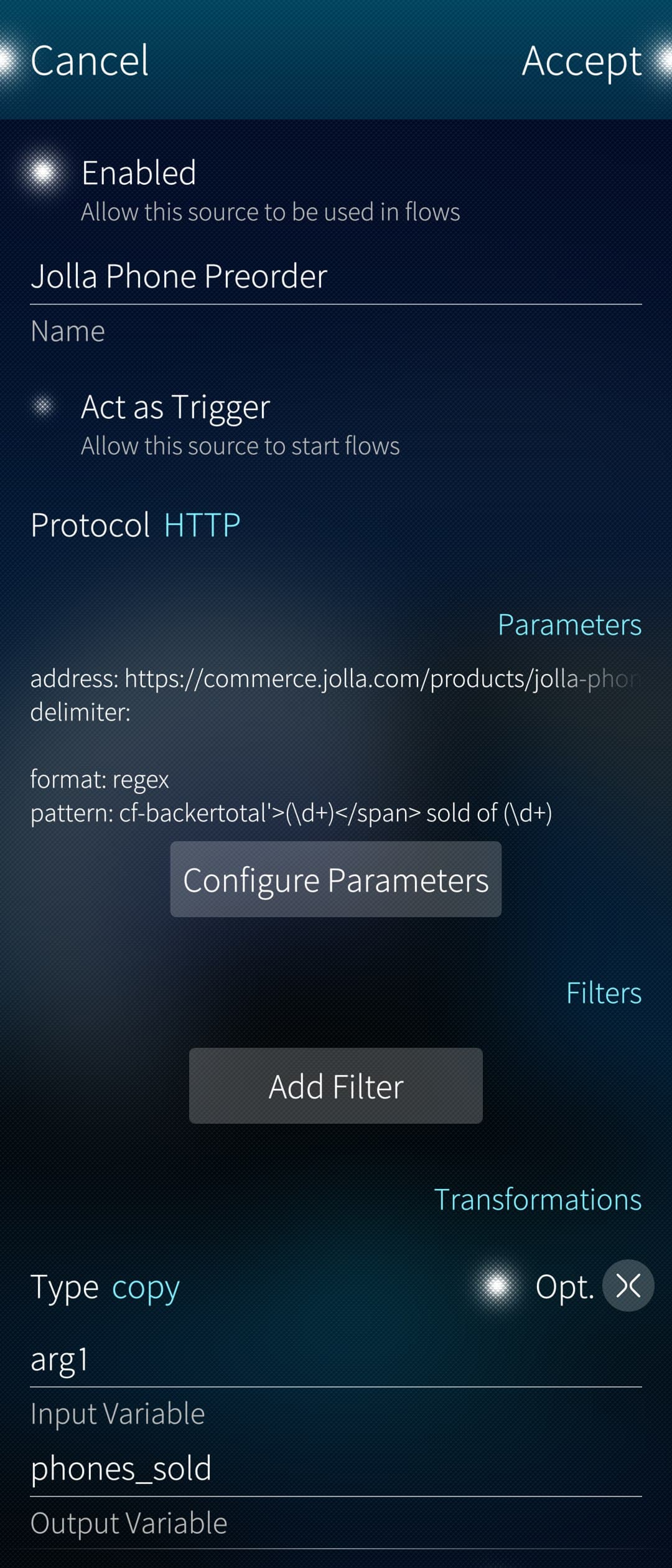The width and height of the screenshot is (672, 1568).
Task: Cancel editing this source
Action: (90, 61)
